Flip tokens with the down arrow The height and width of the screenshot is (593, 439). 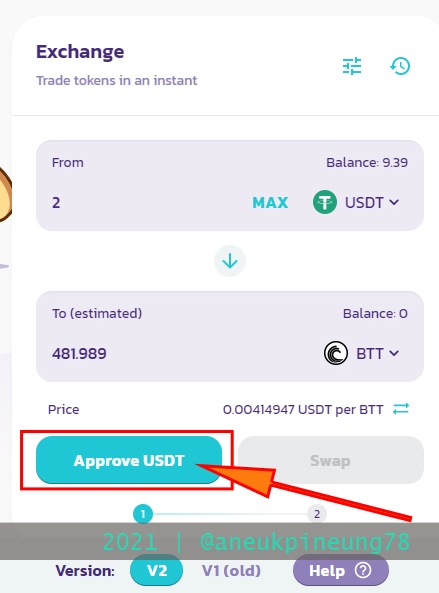coord(230,261)
